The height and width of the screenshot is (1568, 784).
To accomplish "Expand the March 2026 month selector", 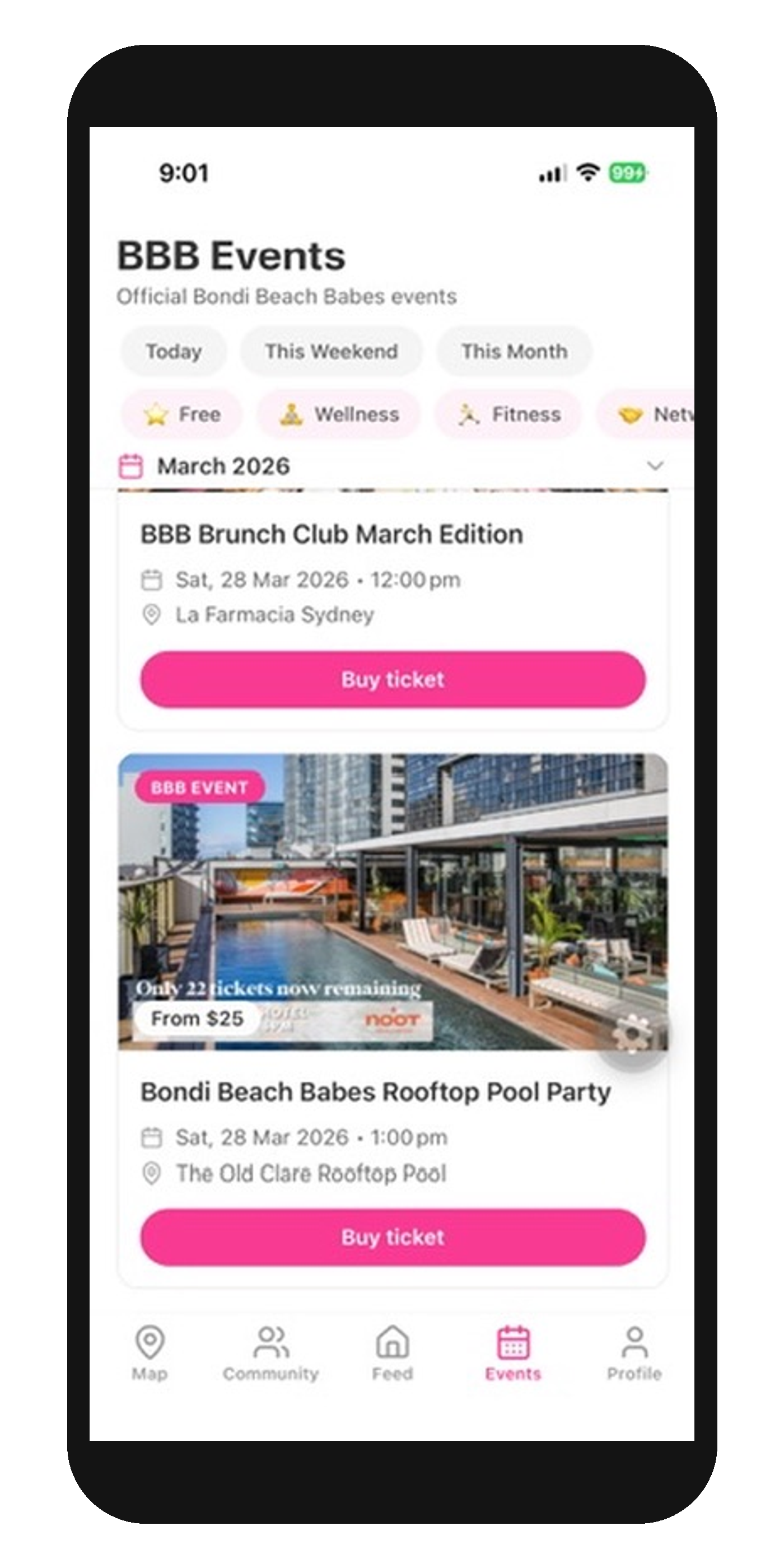I will pyautogui.click(x=655, y=466).
